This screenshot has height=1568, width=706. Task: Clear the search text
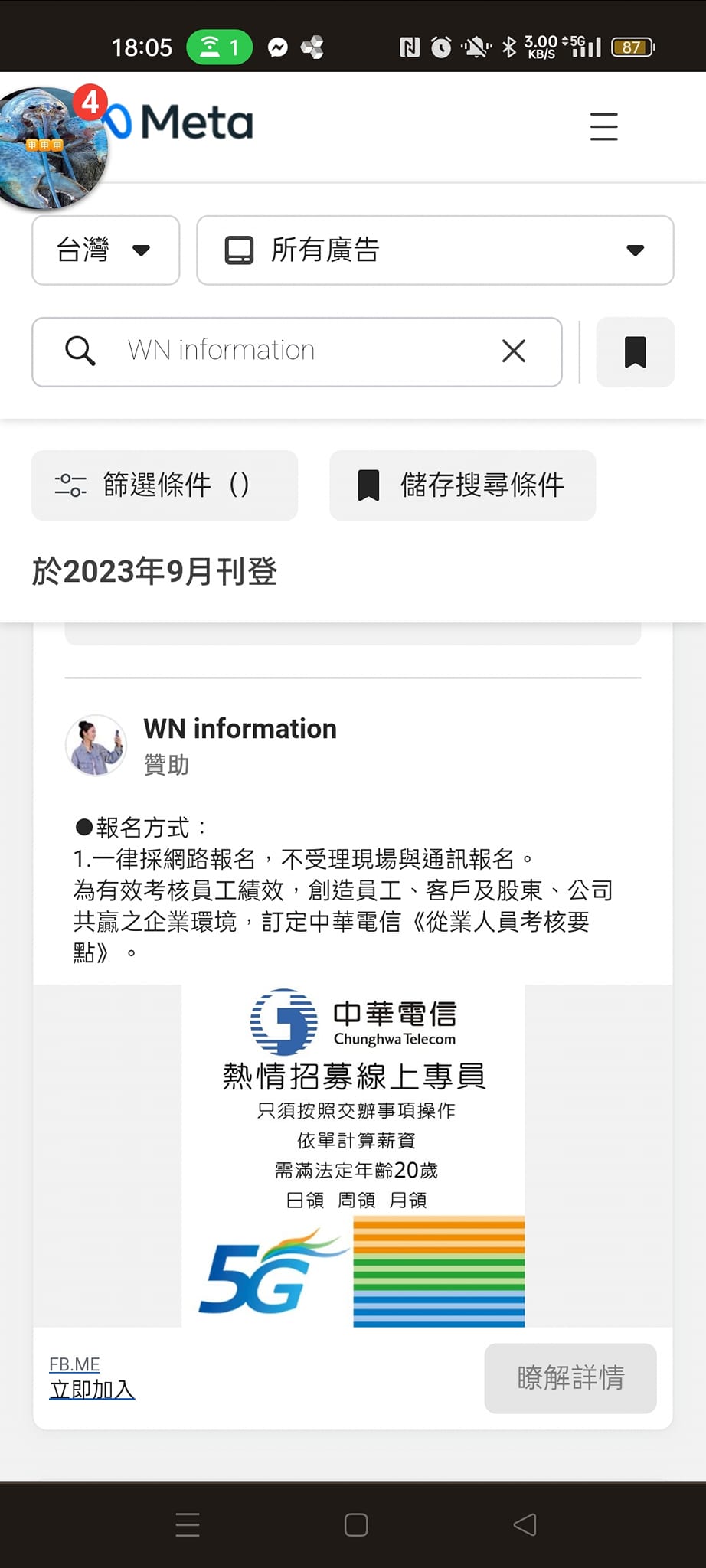pos(513,351)
